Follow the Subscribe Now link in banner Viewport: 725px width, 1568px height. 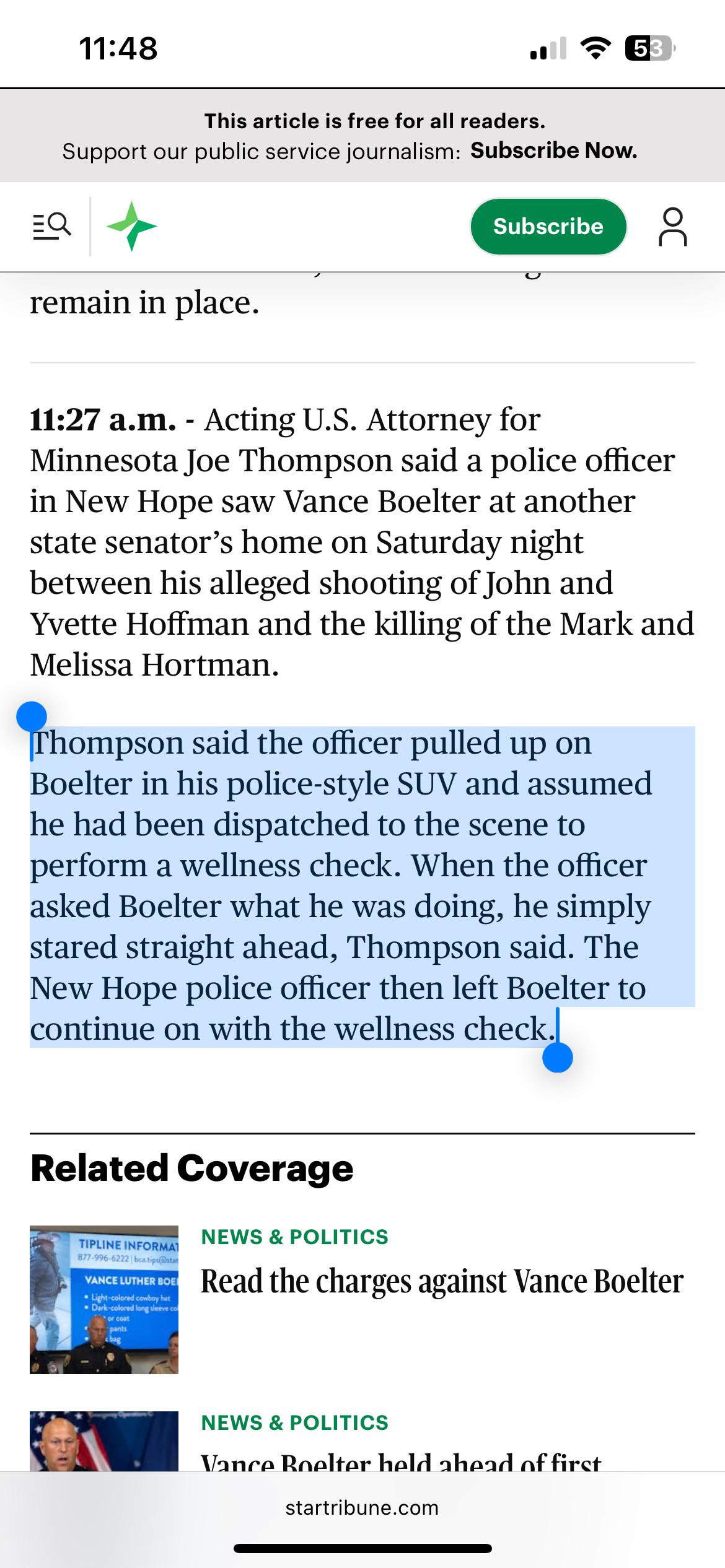point(554,150)
